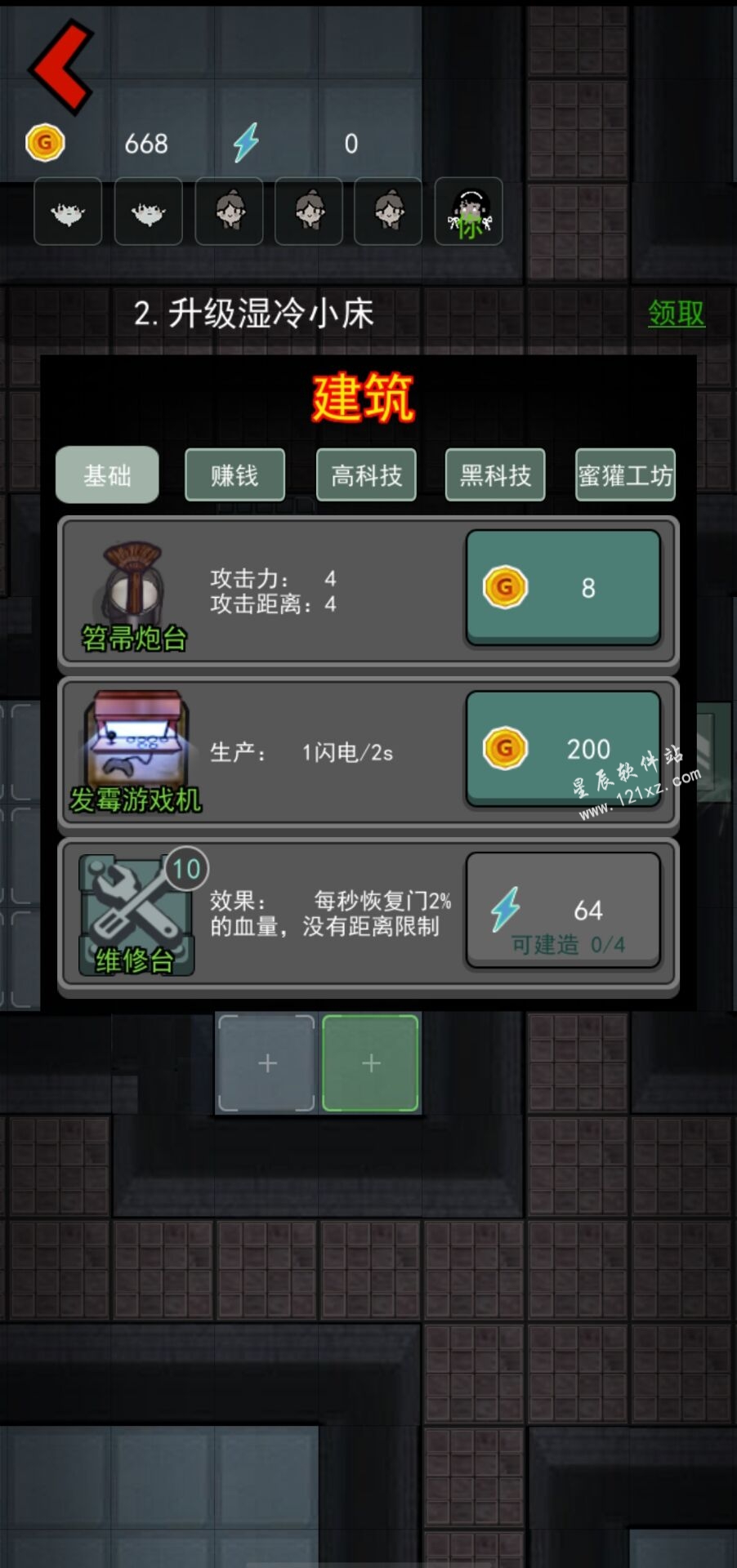Screen dimensions: 737x1568
Task: Claim the quest reward via 领取
Action: pos(676,313)
